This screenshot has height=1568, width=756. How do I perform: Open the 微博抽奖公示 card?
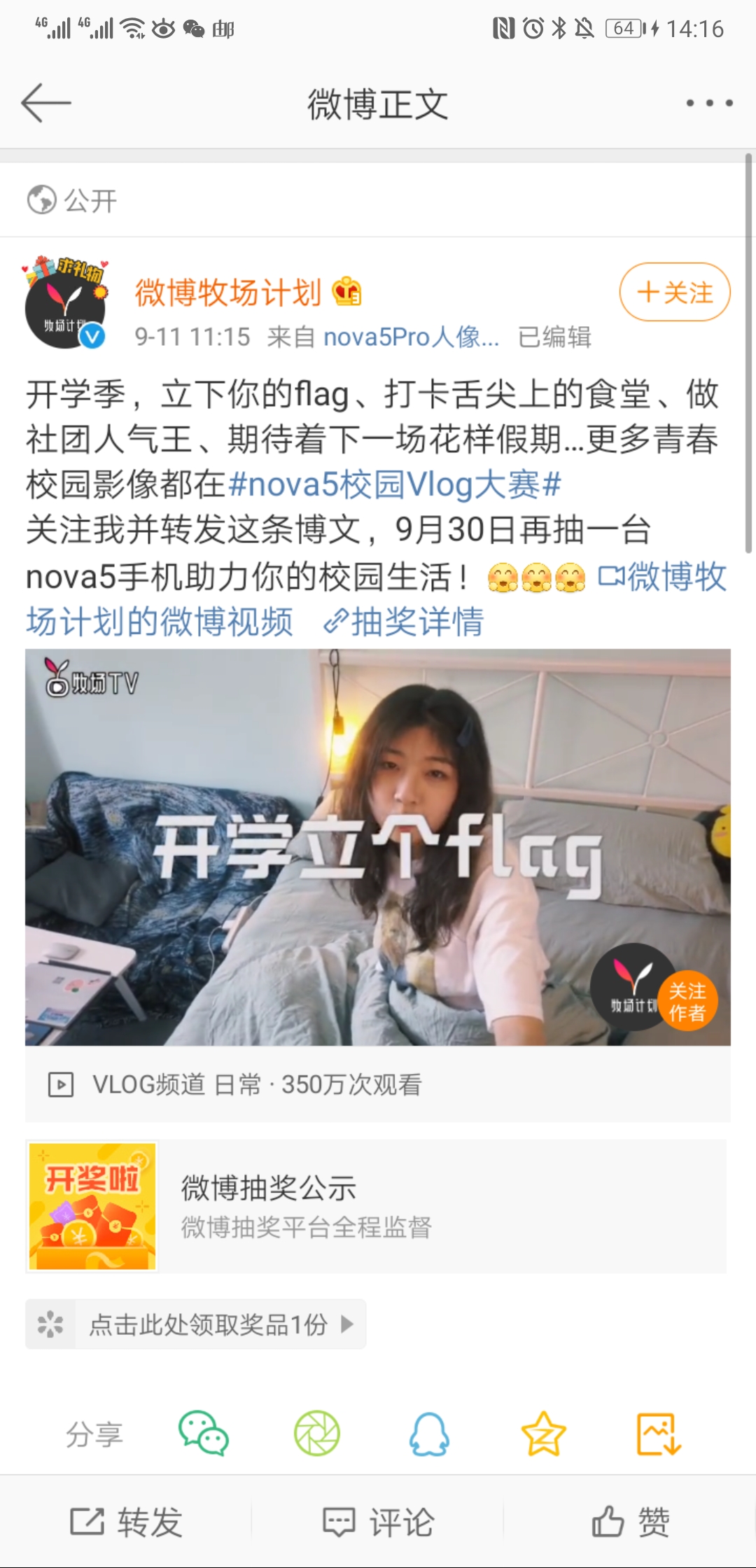pos(377,1206)
